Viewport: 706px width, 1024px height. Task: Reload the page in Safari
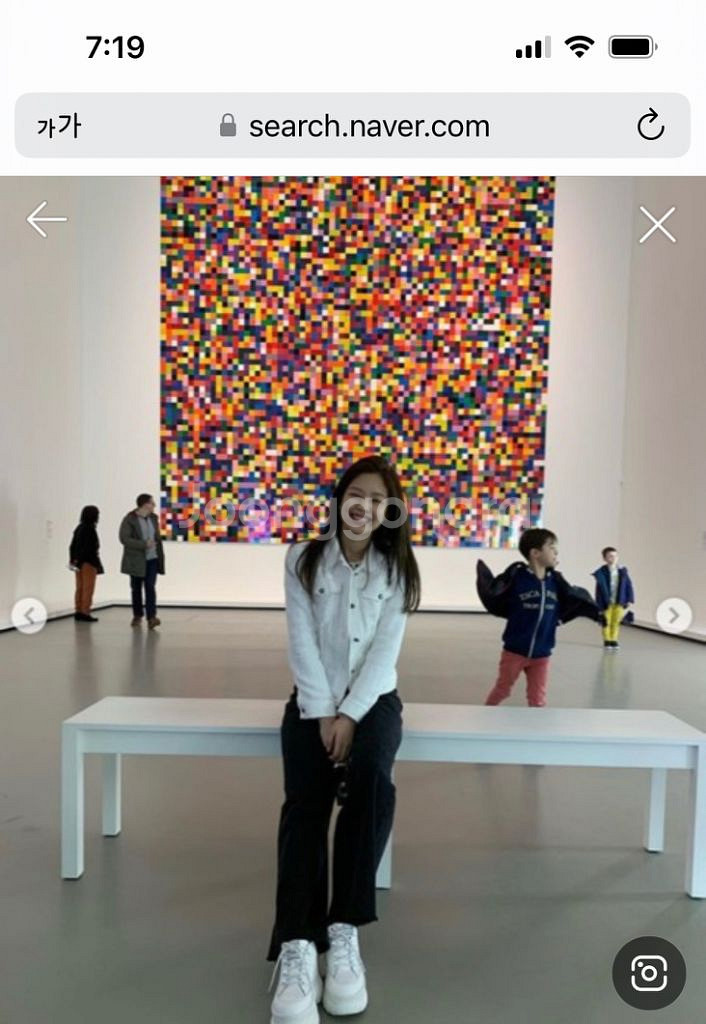(650, 126)
